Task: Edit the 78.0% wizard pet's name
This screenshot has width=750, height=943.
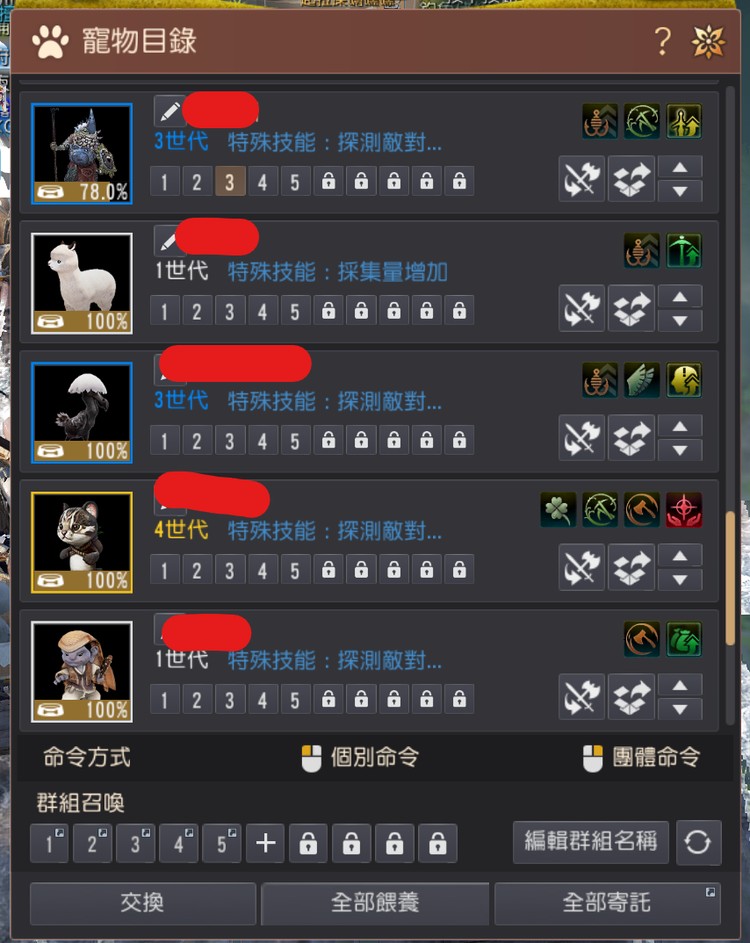Action: (x=168, y=110)
